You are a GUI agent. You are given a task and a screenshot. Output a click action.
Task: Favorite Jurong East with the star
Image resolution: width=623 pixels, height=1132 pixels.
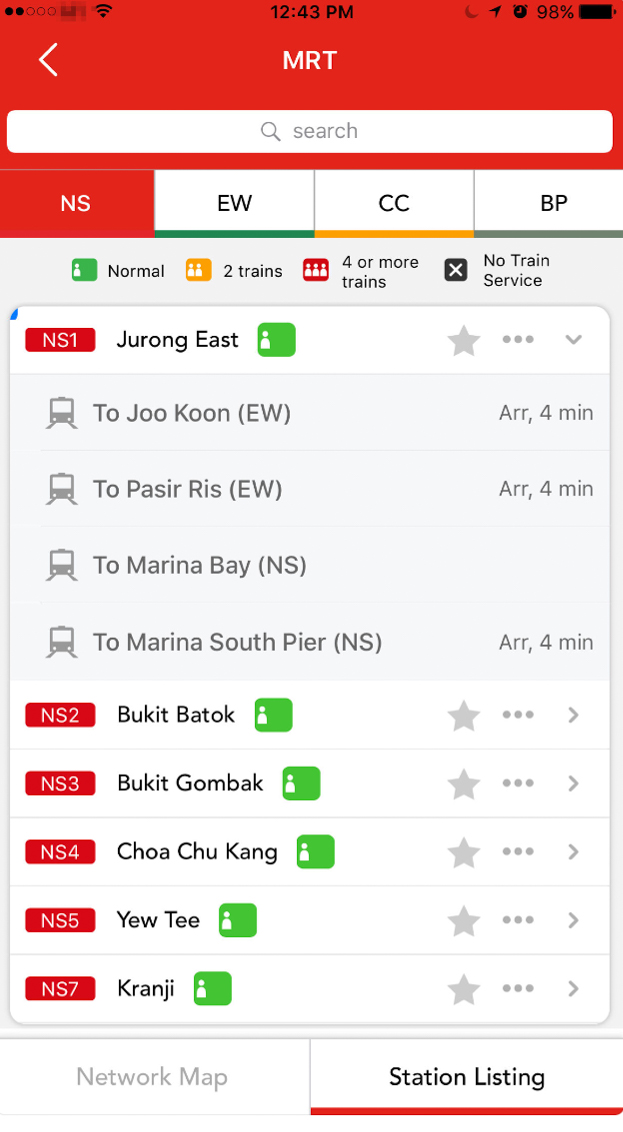(463, 340)
